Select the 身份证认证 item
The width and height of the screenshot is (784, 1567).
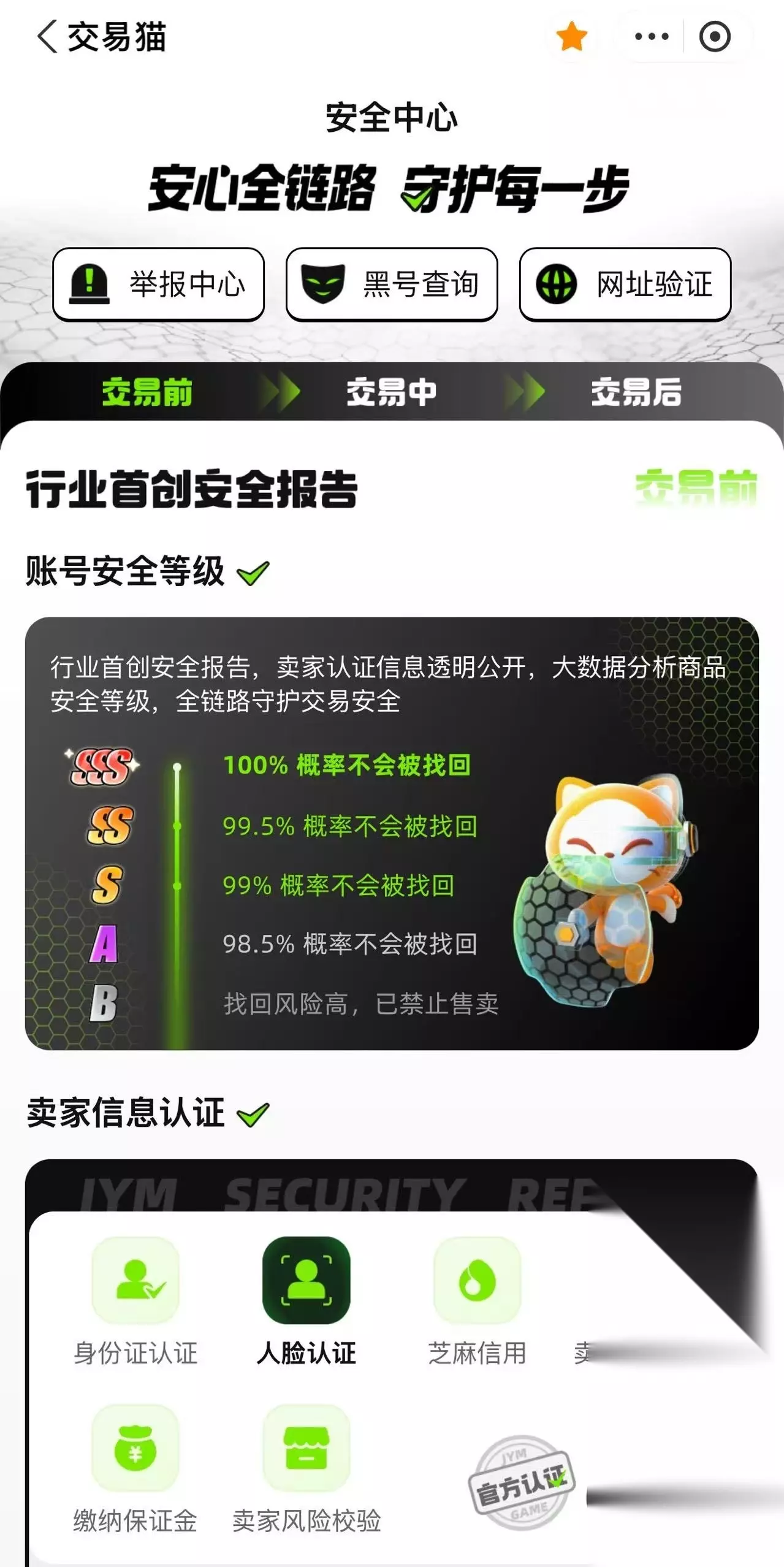pos(135,1302)
